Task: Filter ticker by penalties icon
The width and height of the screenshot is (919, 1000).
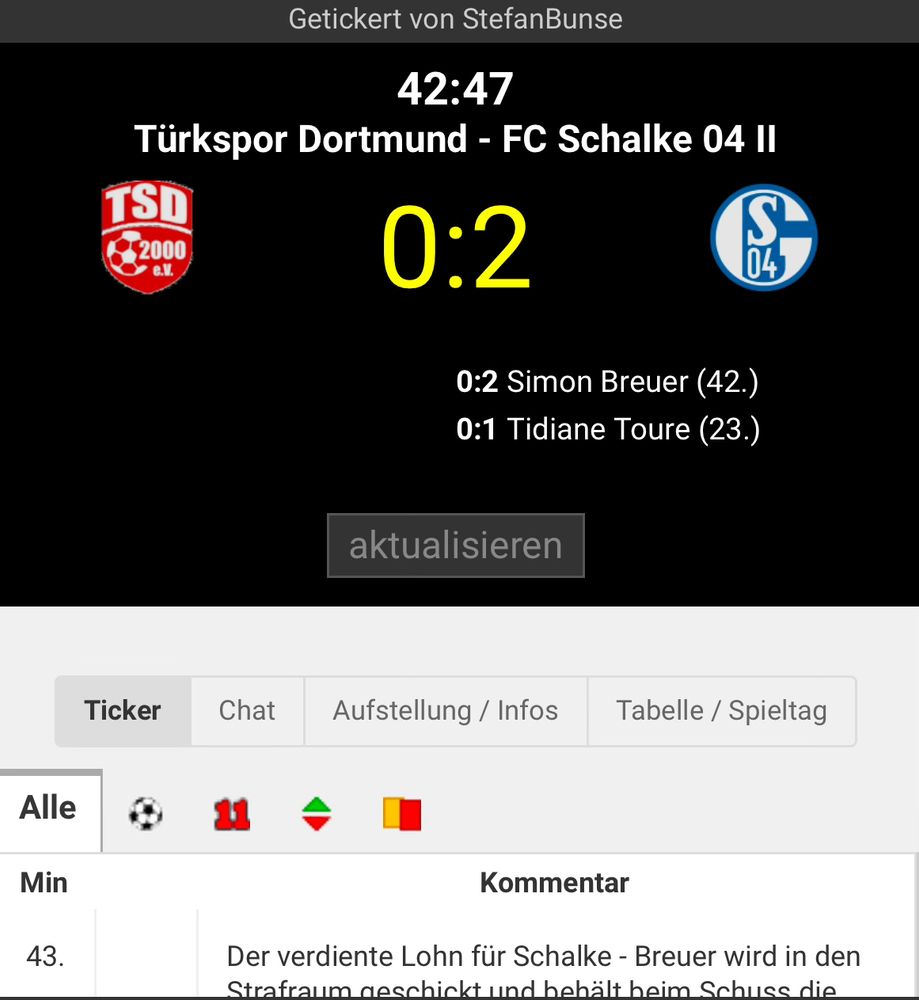Action: pos(231,814)
